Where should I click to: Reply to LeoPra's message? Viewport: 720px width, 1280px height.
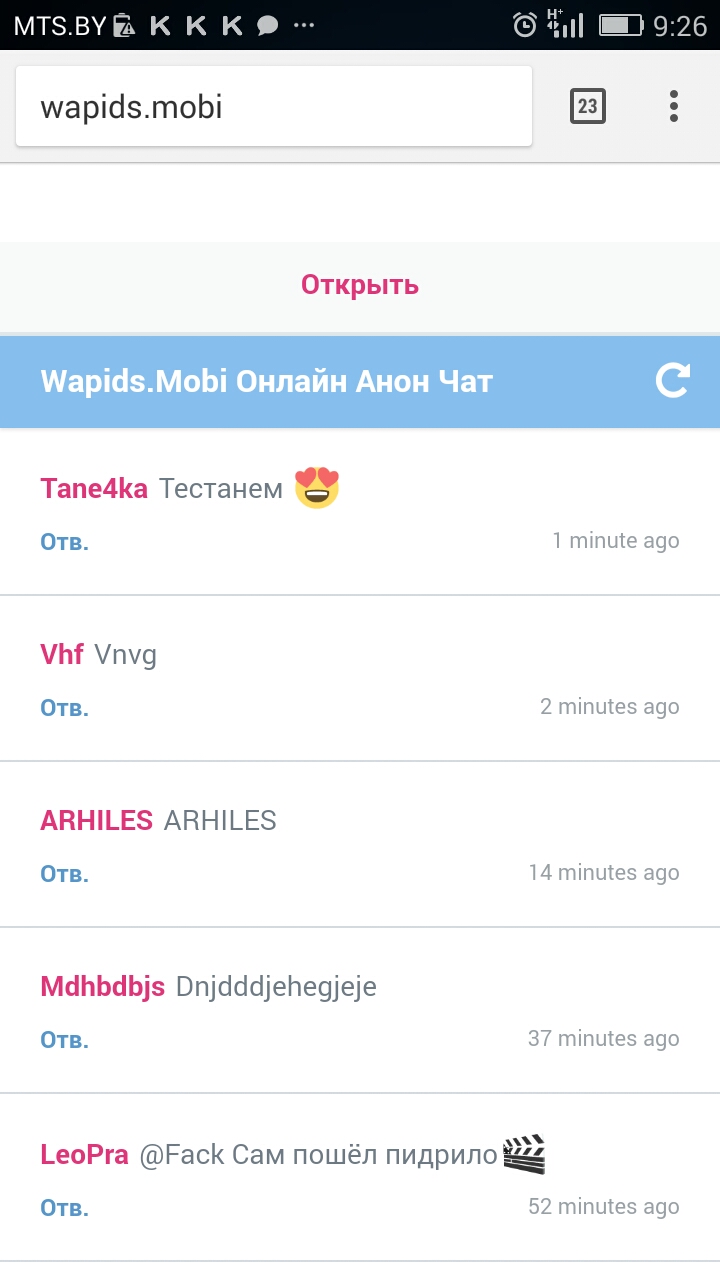pos(64,1208)
